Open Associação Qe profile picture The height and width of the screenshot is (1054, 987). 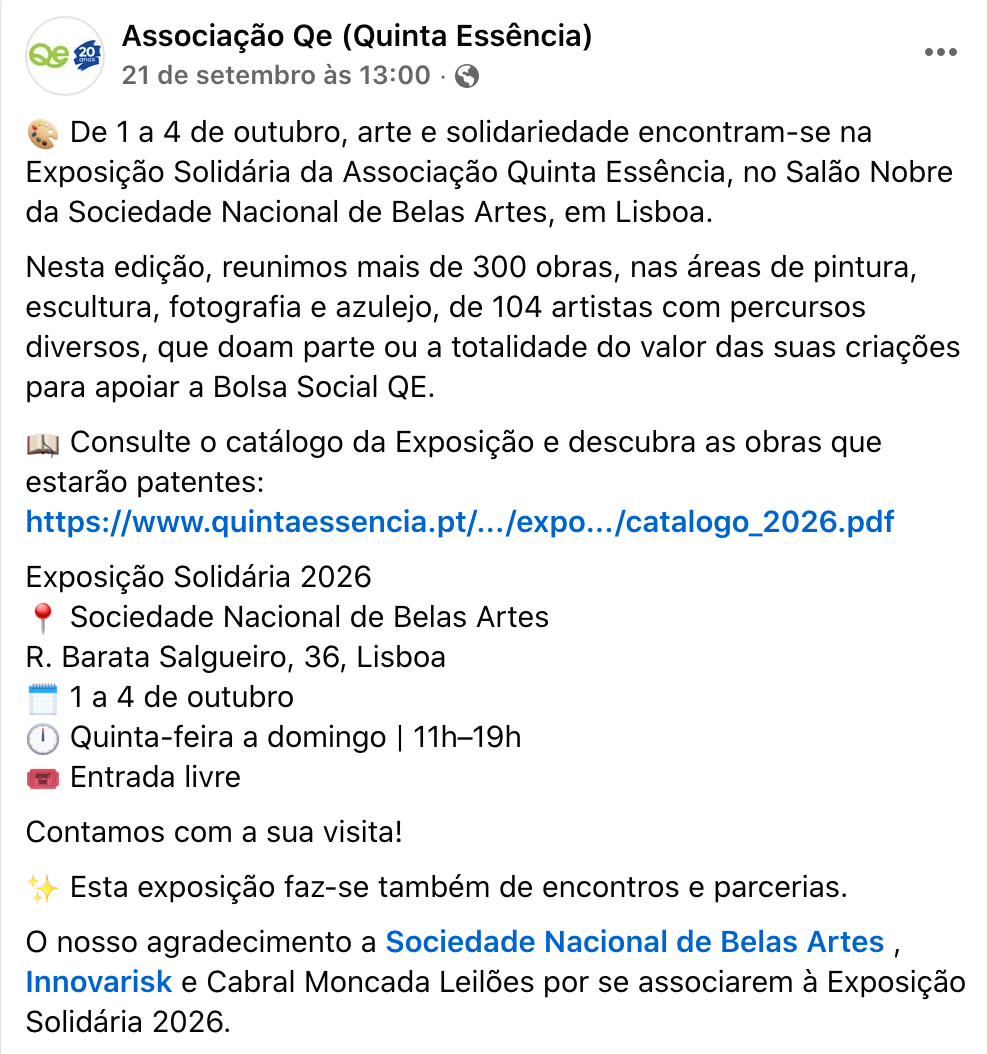65,56
